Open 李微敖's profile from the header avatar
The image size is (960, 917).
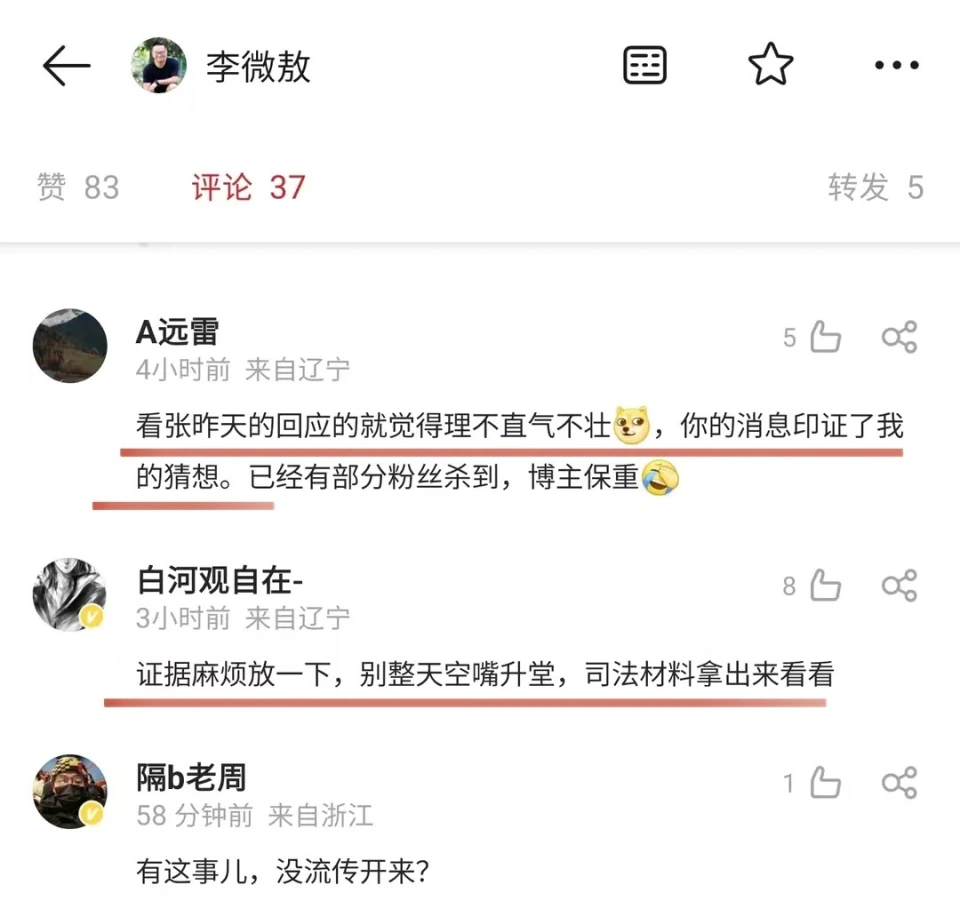point(159,66)
